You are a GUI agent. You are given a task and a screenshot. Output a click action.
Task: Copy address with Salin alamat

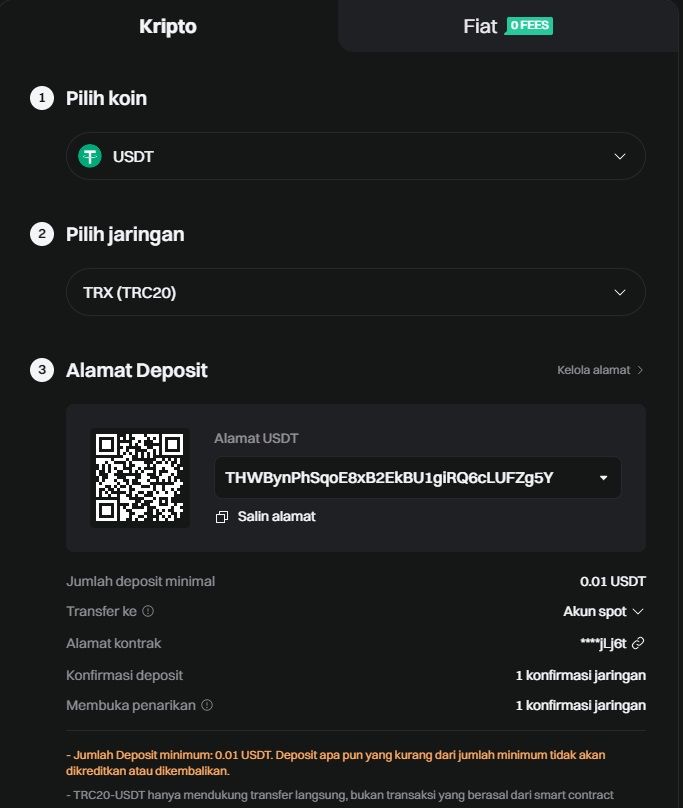[266, 516]
